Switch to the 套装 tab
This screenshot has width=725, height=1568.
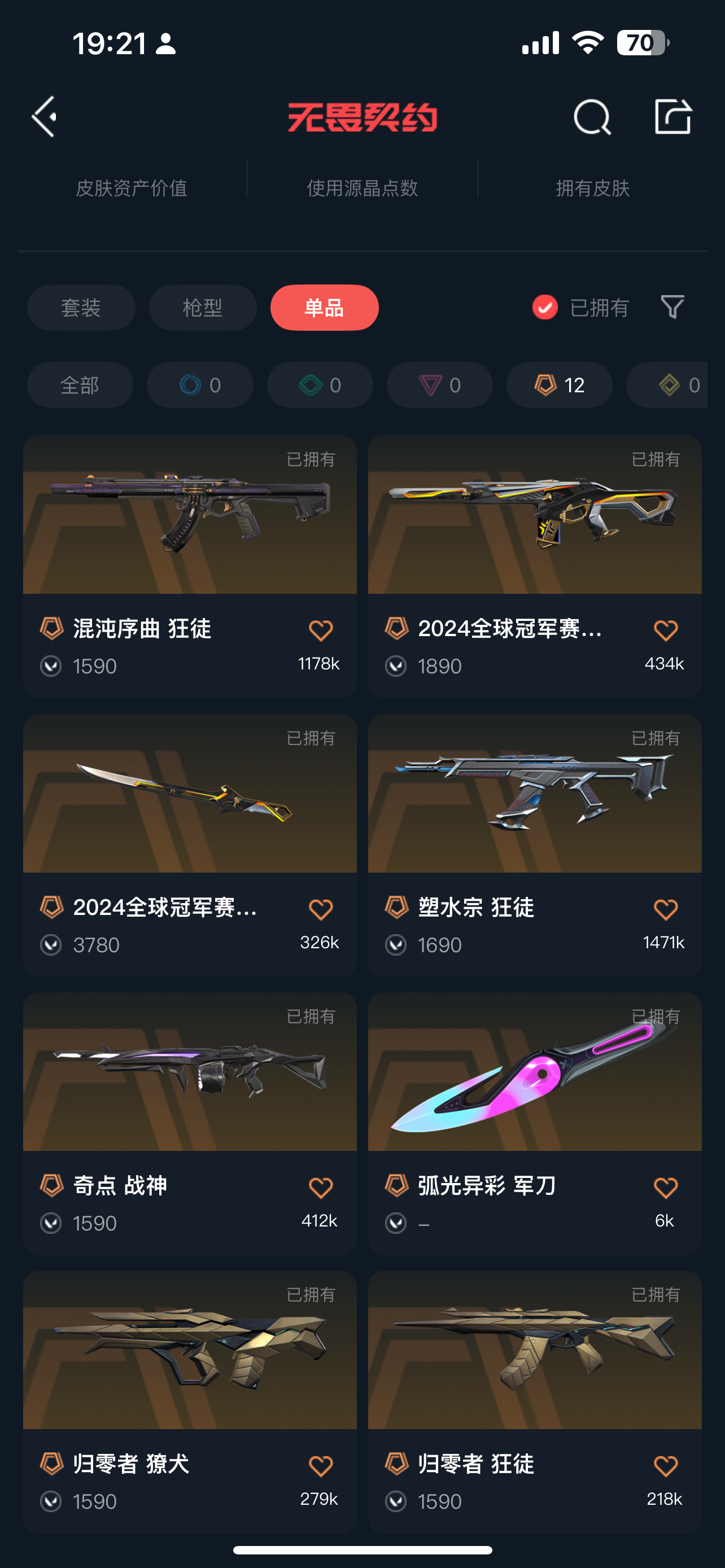click(x=81, y=308)
